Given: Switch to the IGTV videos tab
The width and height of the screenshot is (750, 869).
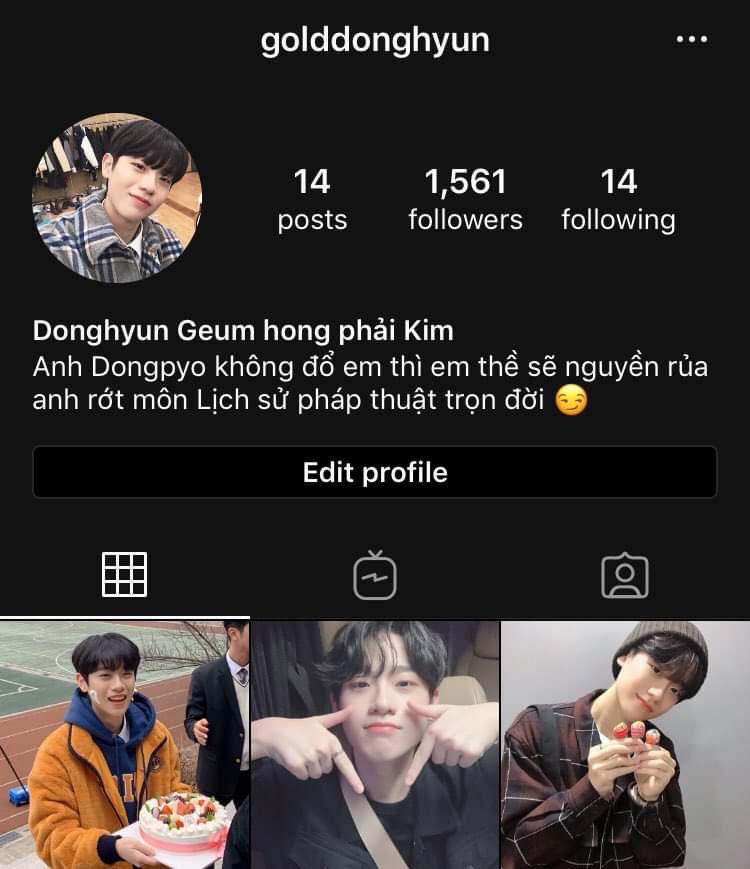Looking at the screenshot, I should (x=375, y=575).
